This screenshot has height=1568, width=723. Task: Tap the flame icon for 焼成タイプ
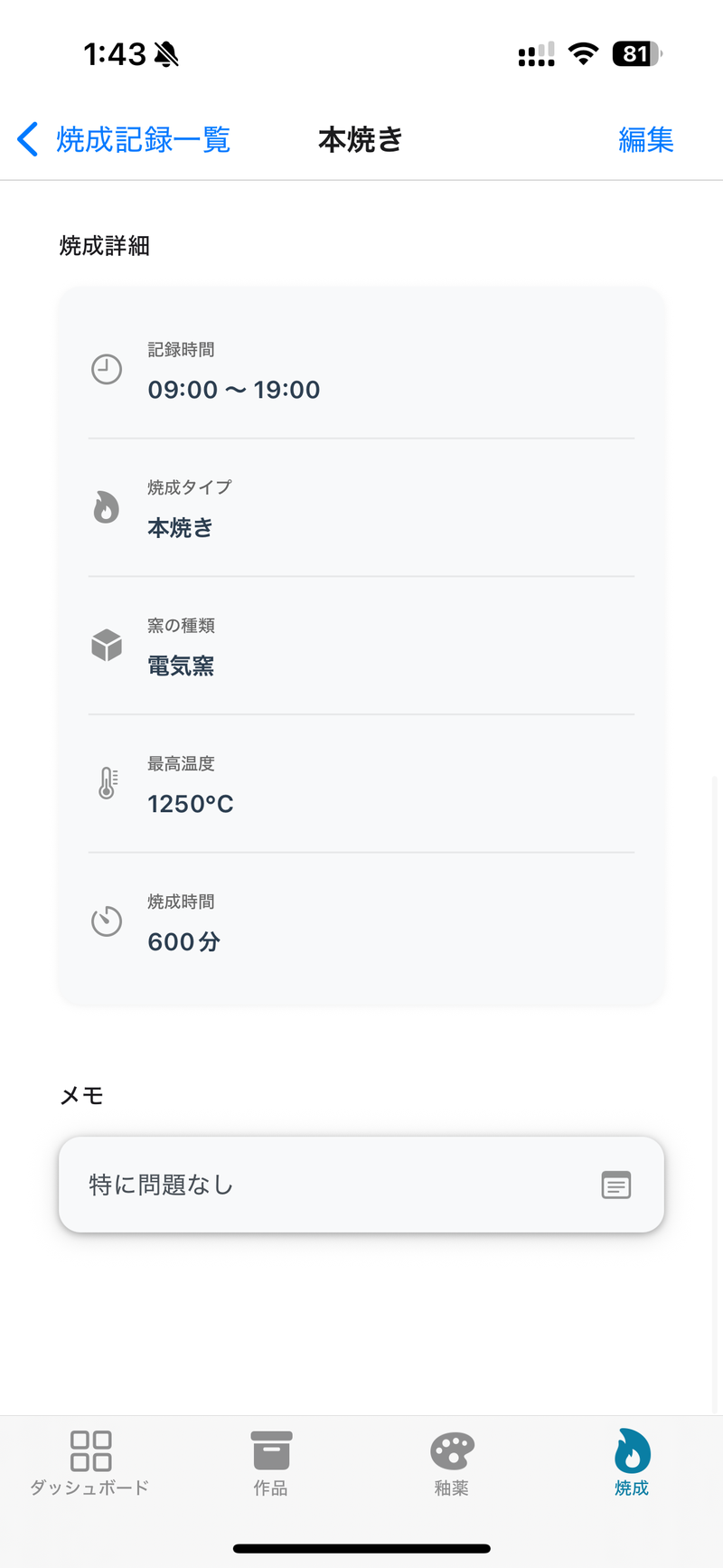coord(106,507)
